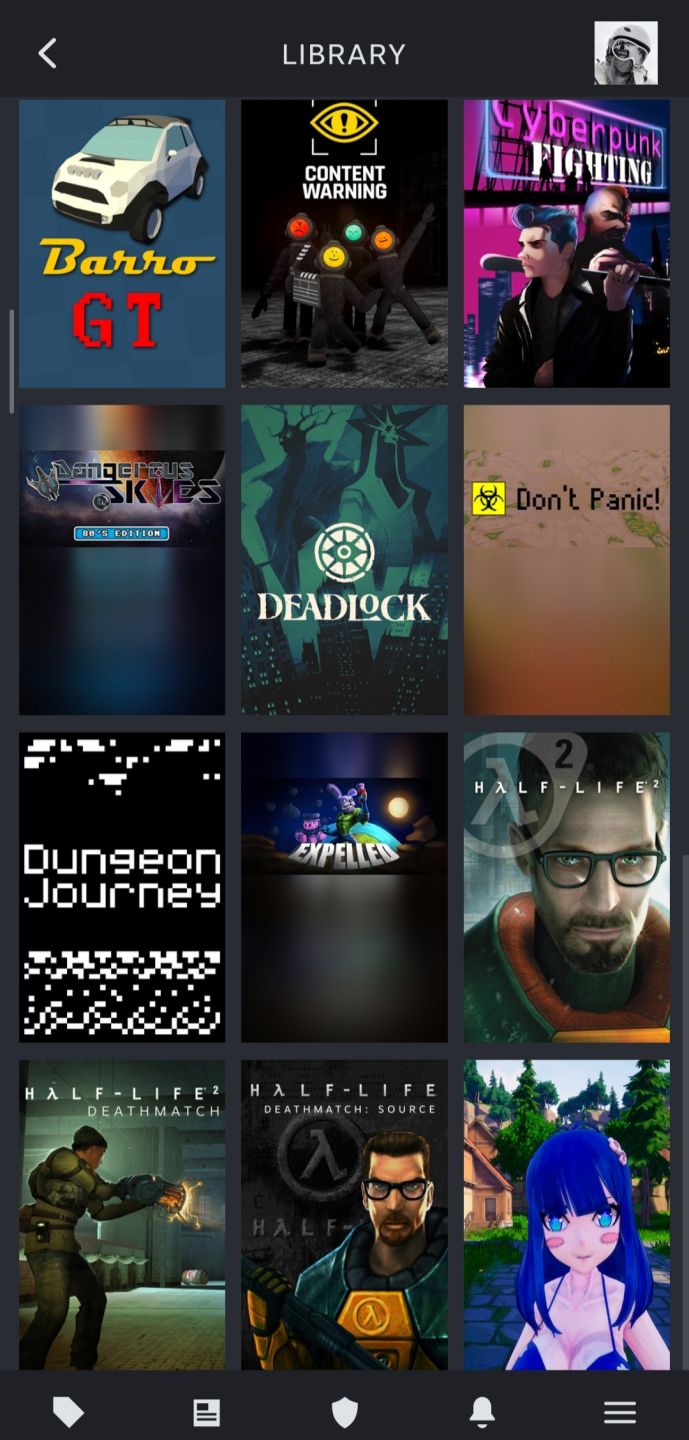Switch to the news tab
Image resolution: width=689 pixels, height=1440 pixels.
point(206,1412)
